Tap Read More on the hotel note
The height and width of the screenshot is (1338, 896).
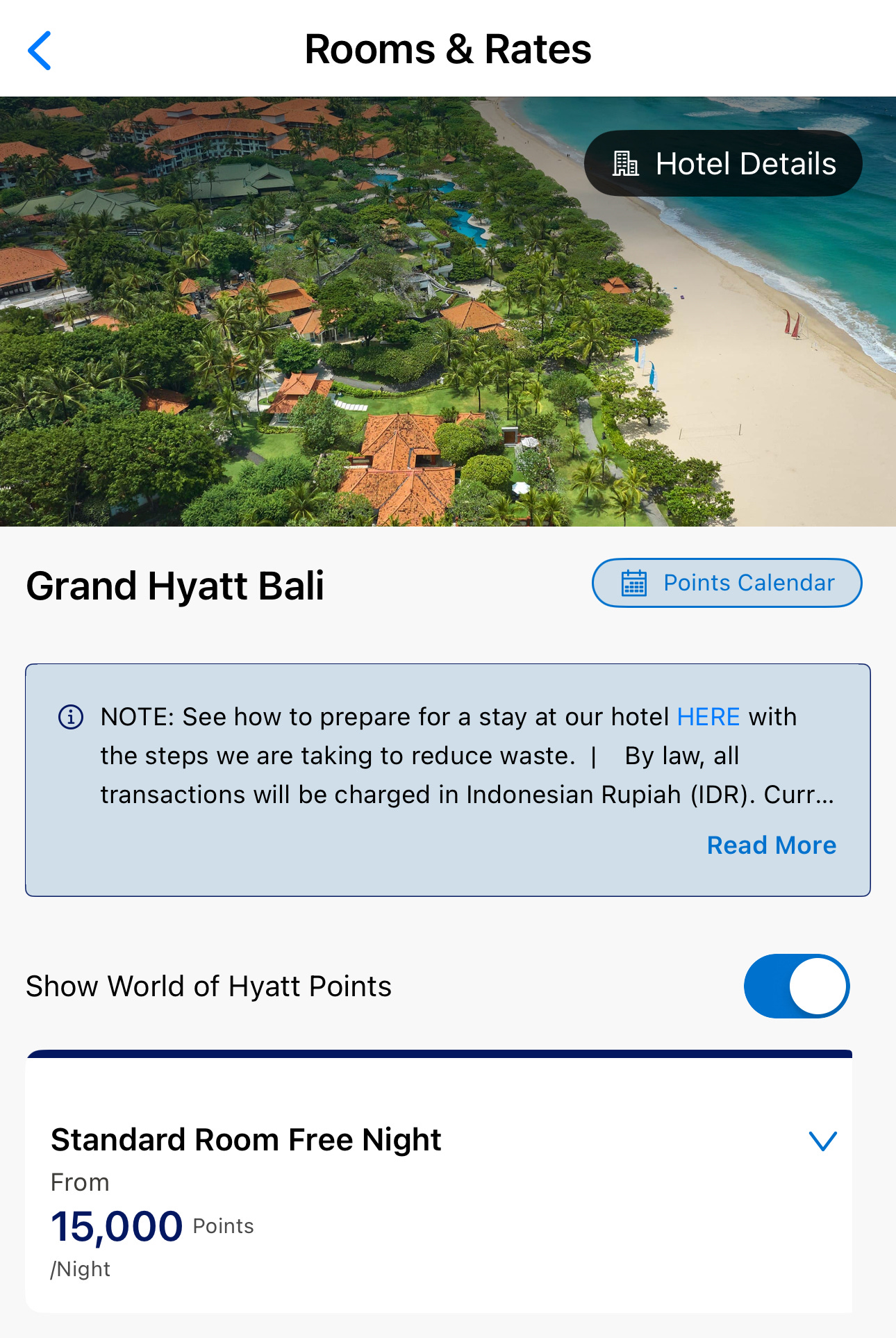coord(771,845)
